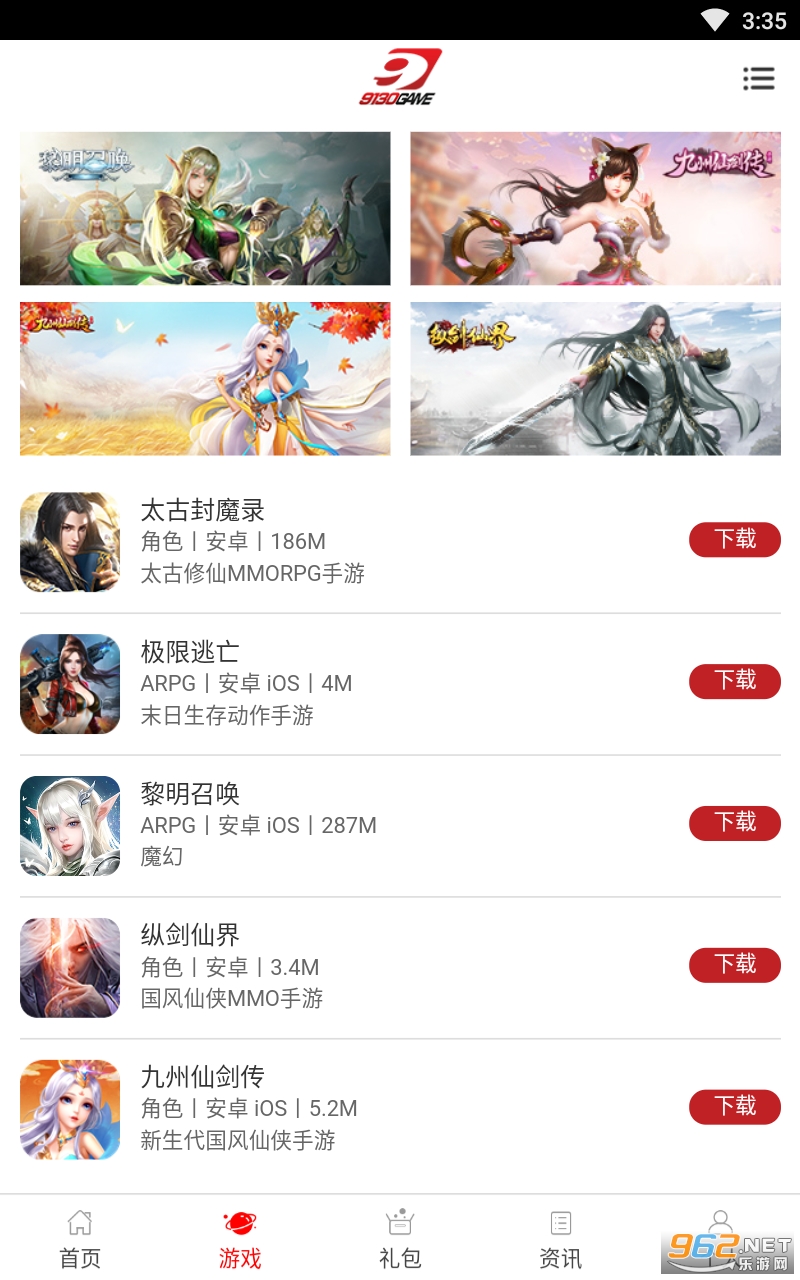The width and height of the screenshot is (800, 1280).
Task: Open the 纵剑仙界 banner
Action: (595, 379)
